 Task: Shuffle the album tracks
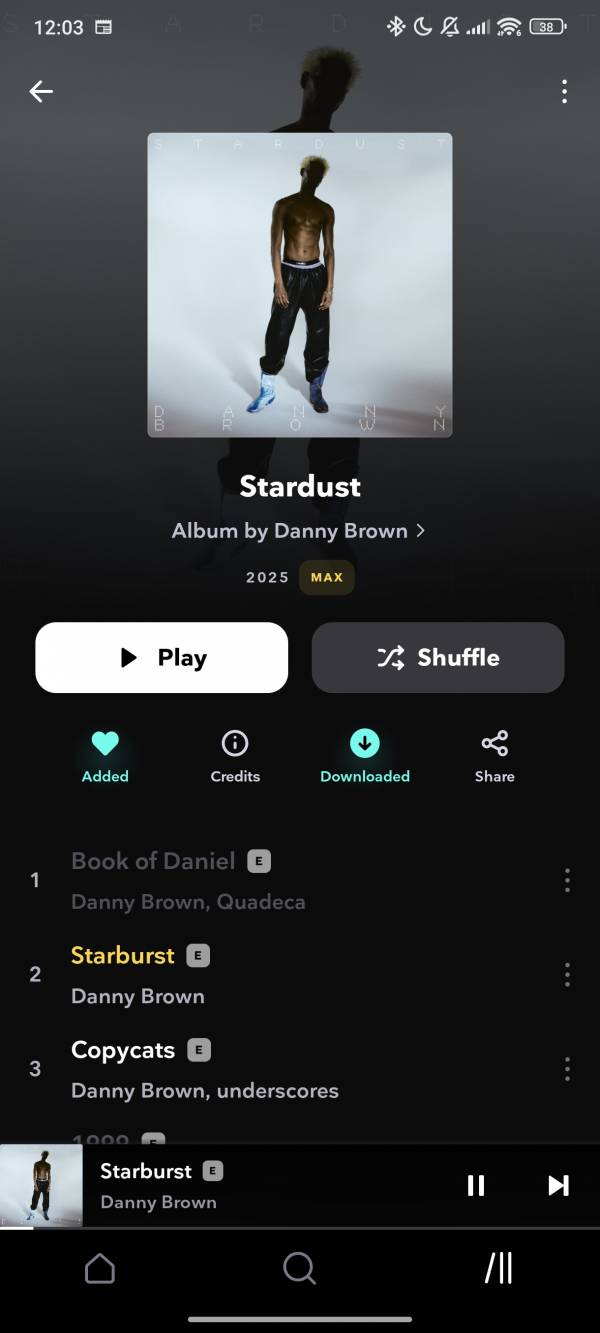point(438,658)
